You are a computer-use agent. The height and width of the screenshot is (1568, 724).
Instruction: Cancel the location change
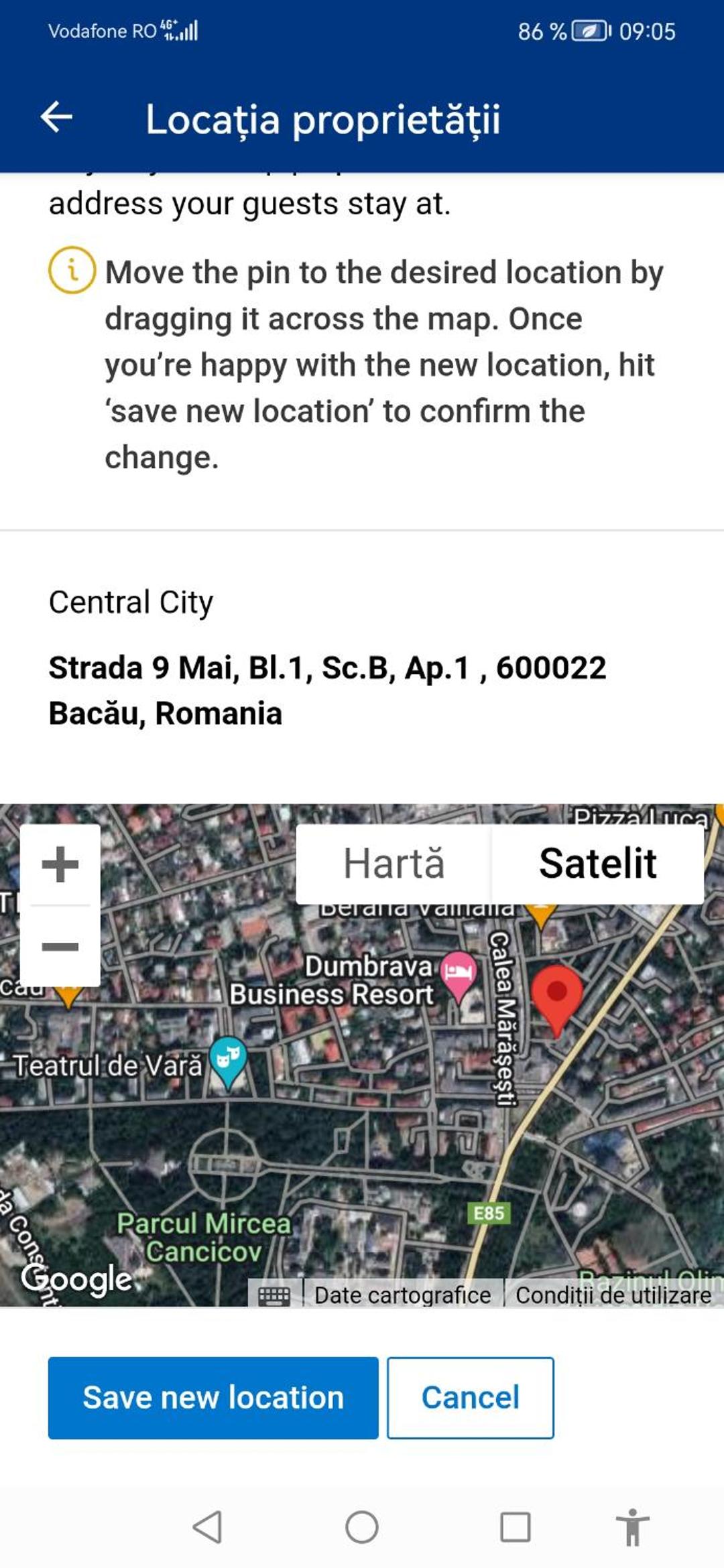point(471,1398)
